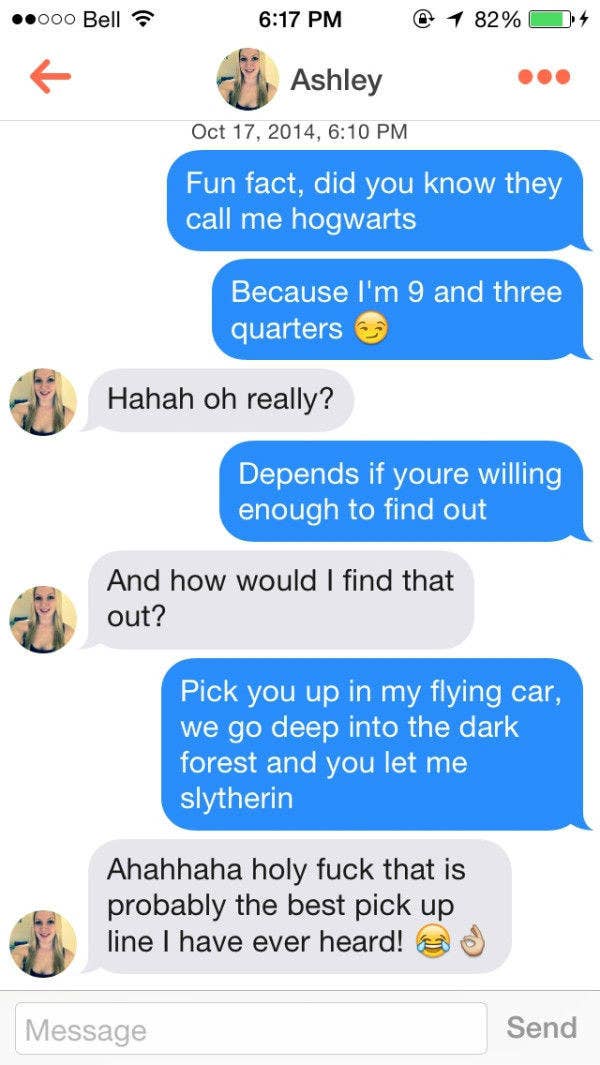Tap the Message text field
Image resolution: width=600 pixels, height=1065 pixels.
click(x=251, y=1028)
